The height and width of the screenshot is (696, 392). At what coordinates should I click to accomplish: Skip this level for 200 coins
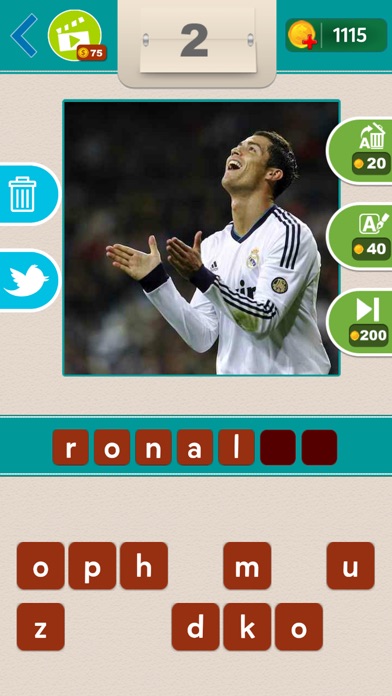pyautogui.click(x=360, y=322)
